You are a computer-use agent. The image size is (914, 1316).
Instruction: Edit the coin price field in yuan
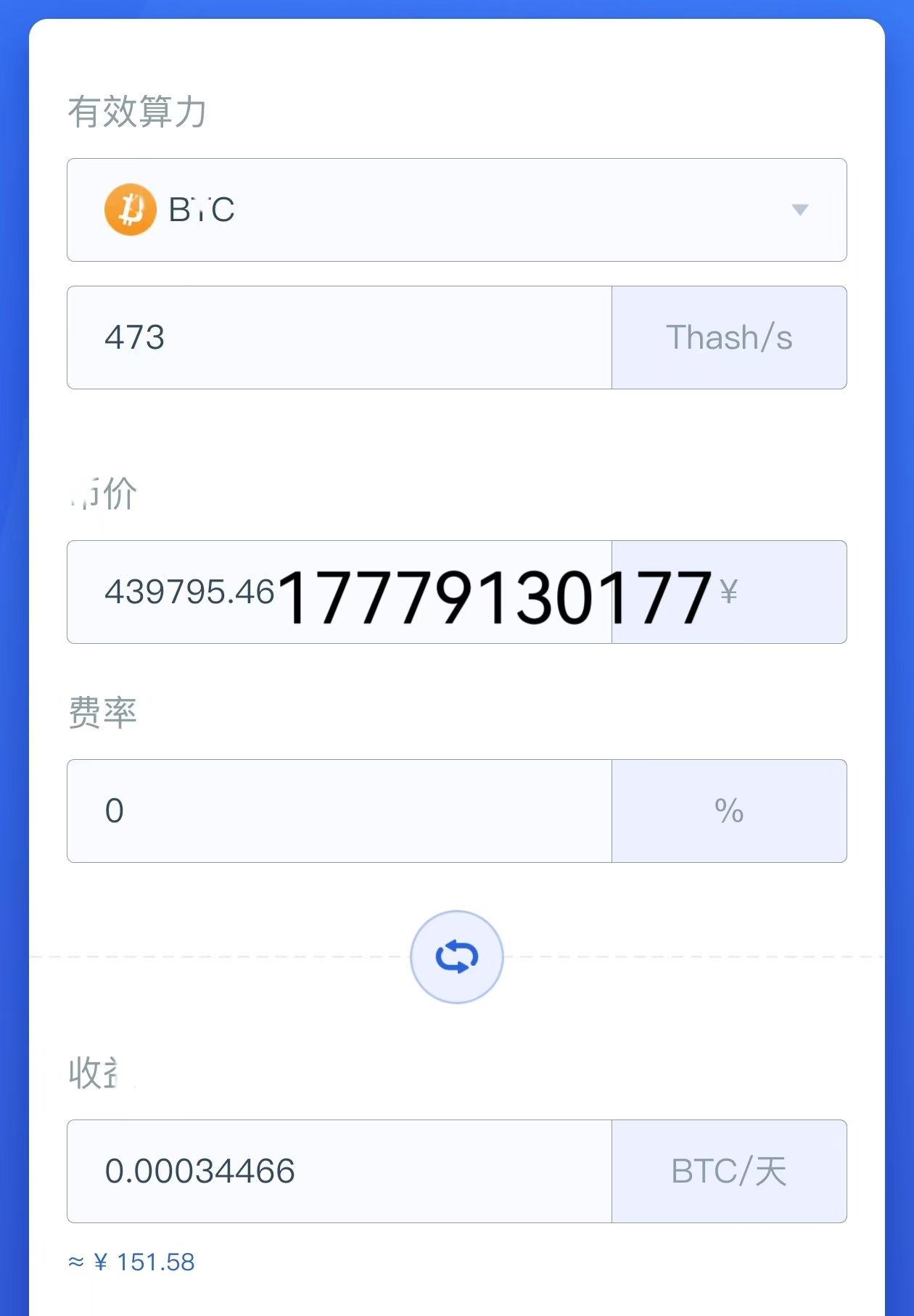coord(339,592)
